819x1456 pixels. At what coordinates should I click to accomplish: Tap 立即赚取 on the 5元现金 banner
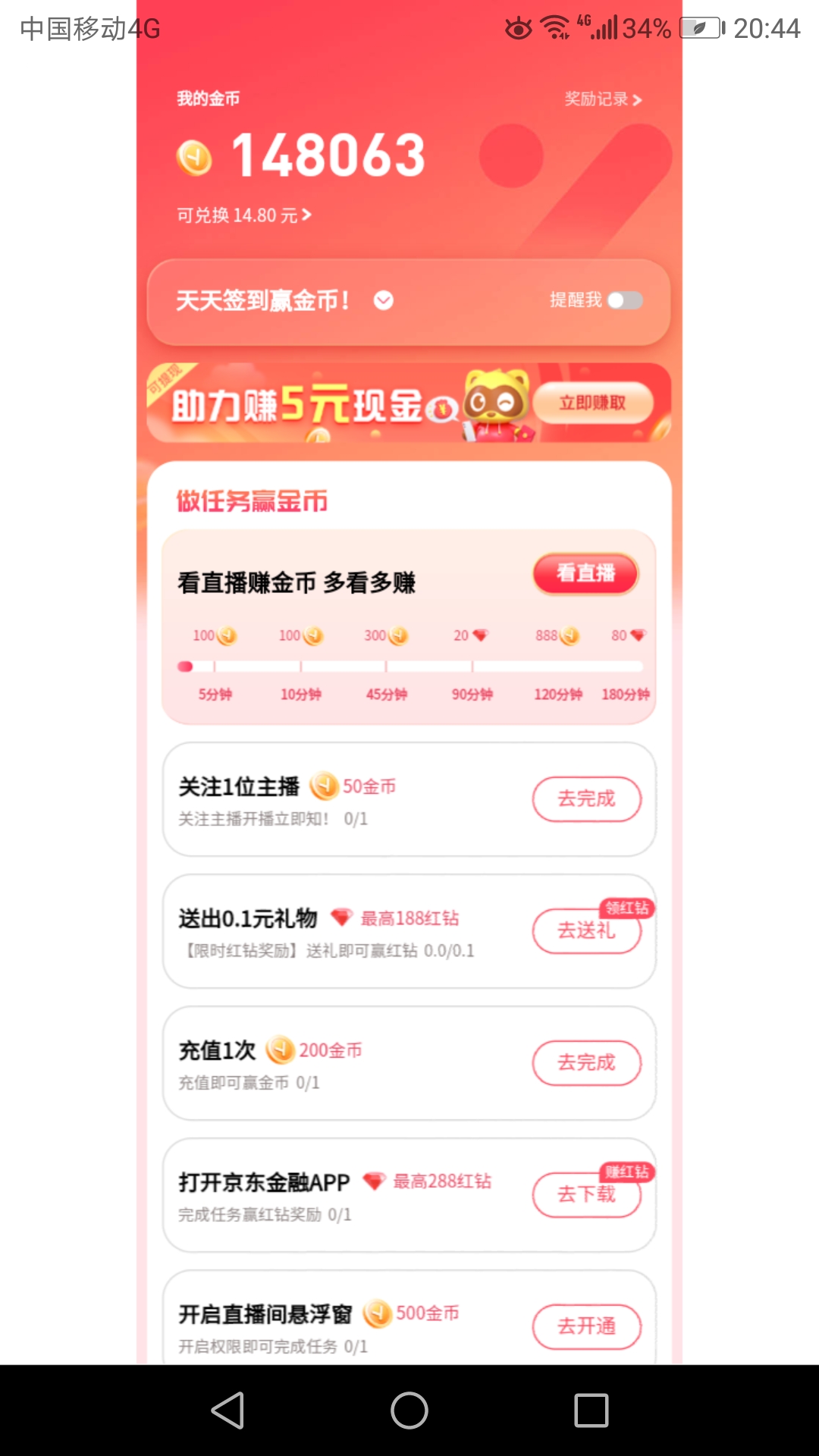(593, 403)
